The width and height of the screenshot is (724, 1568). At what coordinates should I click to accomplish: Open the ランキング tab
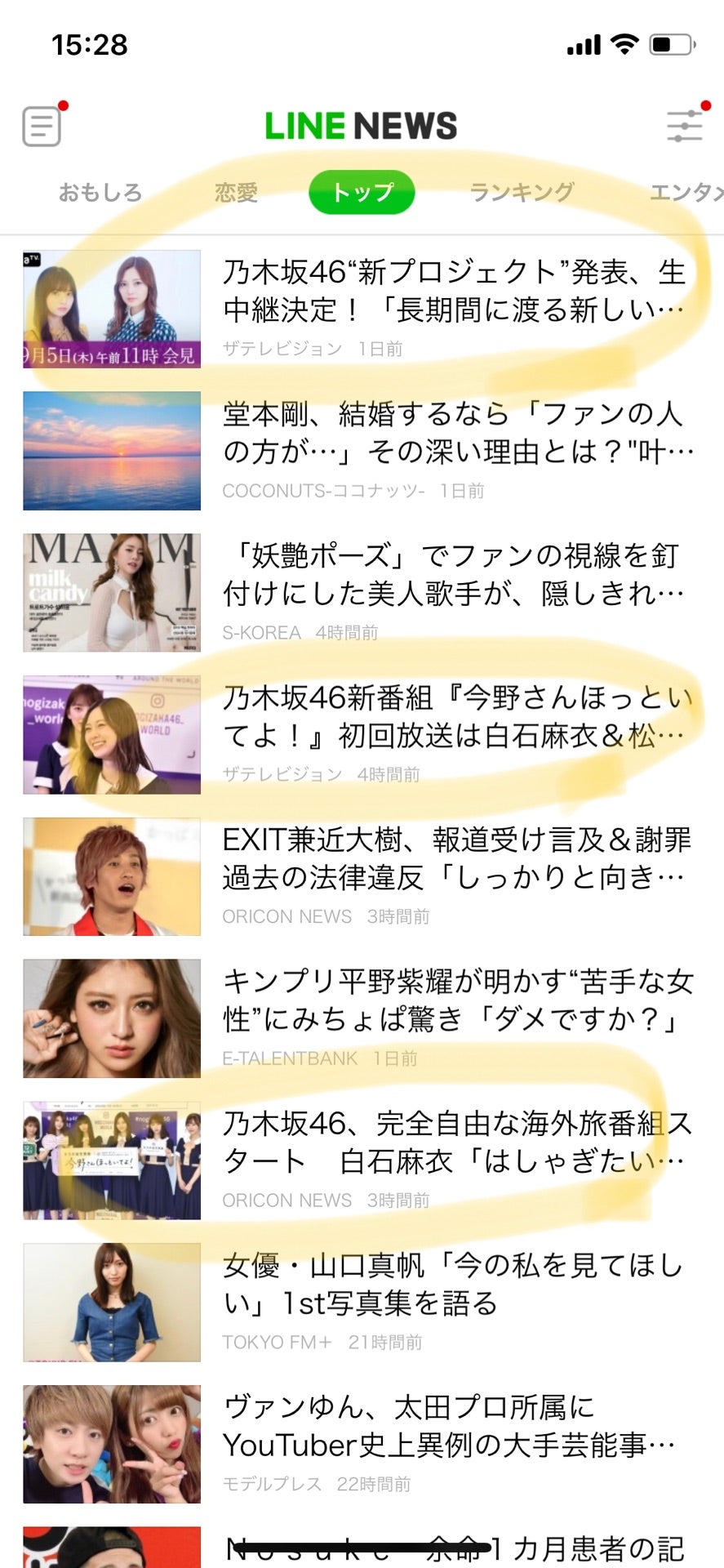pyautogui.click(x=522, y=192)
